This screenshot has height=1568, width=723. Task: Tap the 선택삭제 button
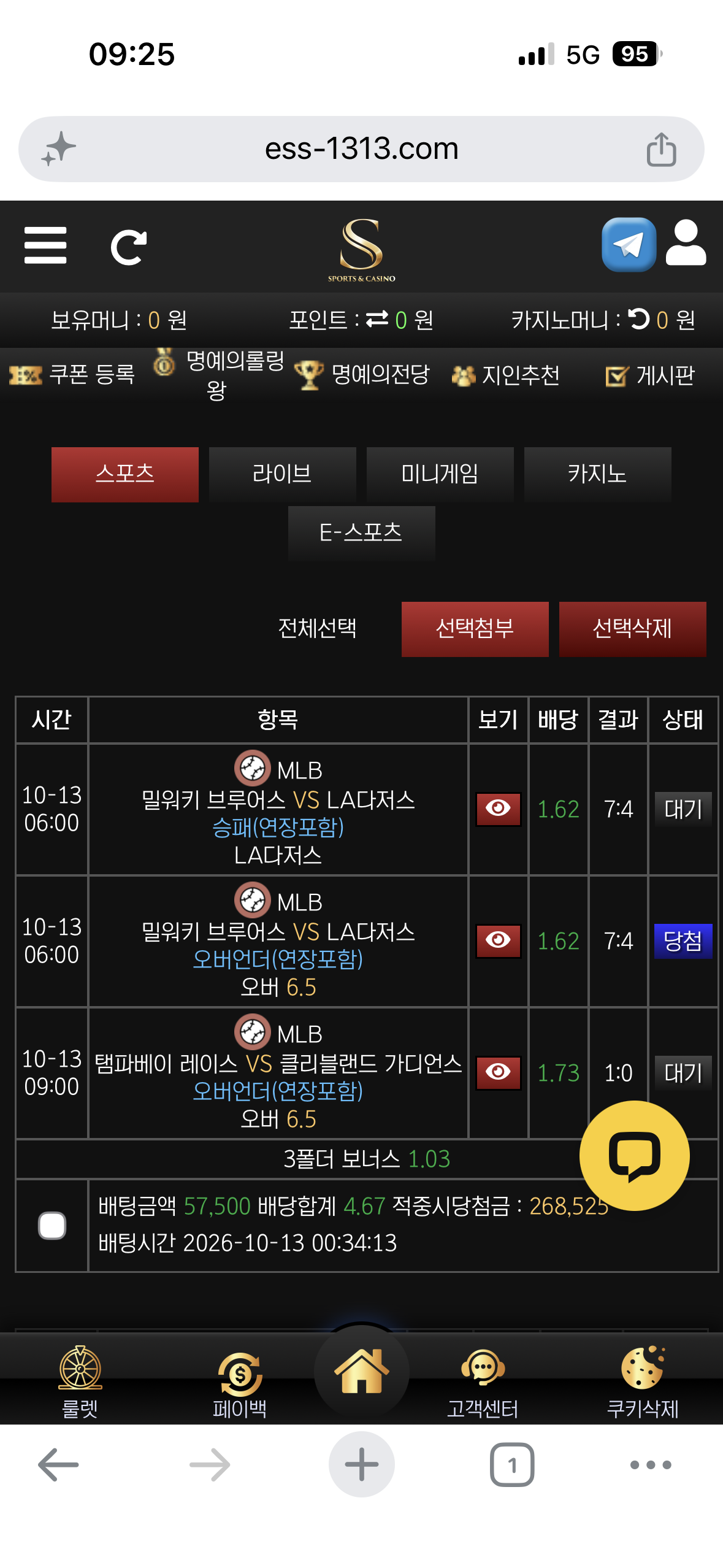632,629
